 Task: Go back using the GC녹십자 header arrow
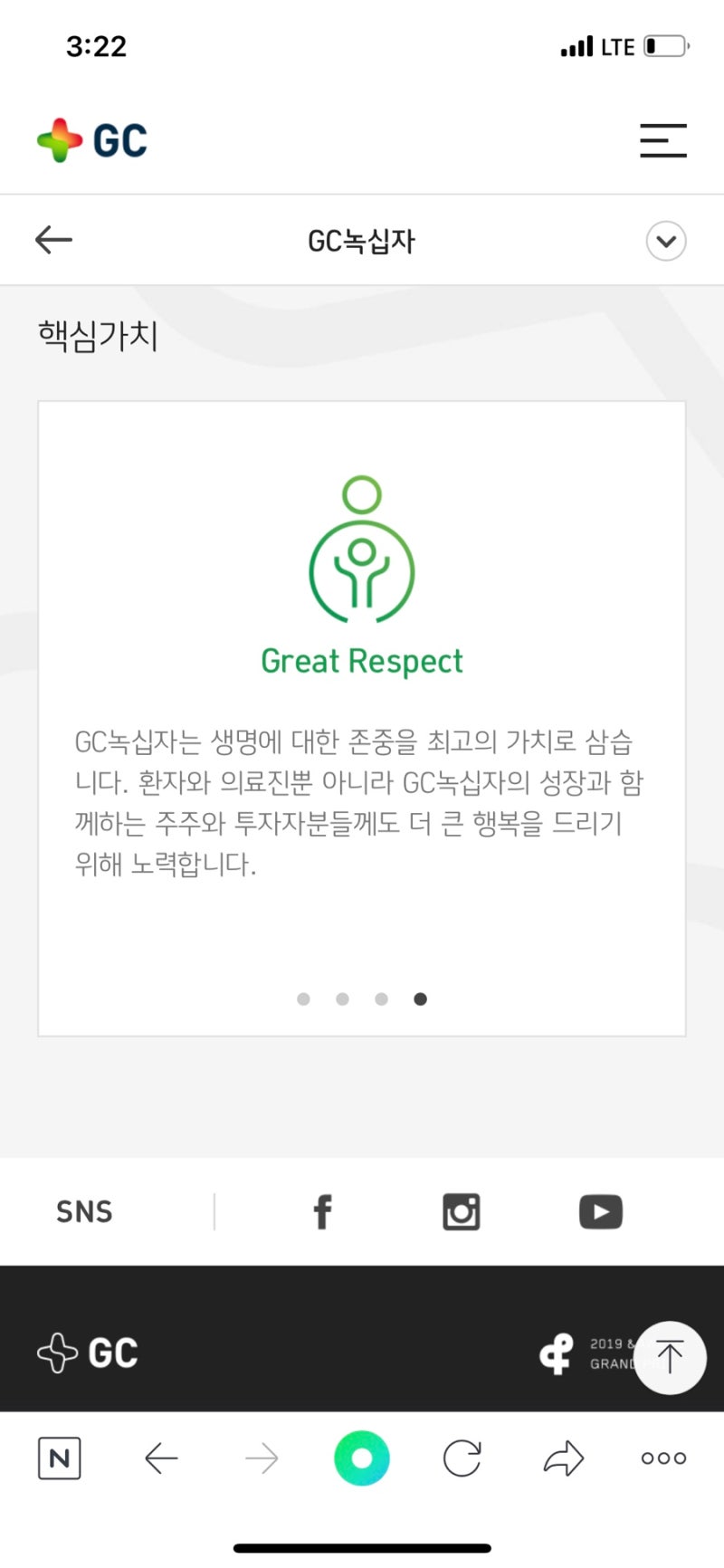click(53, 240)
